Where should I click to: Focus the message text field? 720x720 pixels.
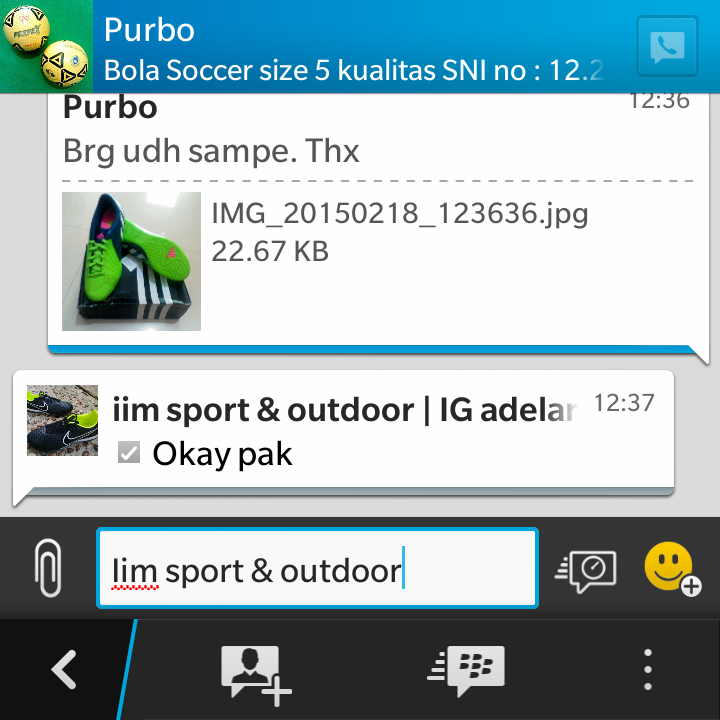316,569
